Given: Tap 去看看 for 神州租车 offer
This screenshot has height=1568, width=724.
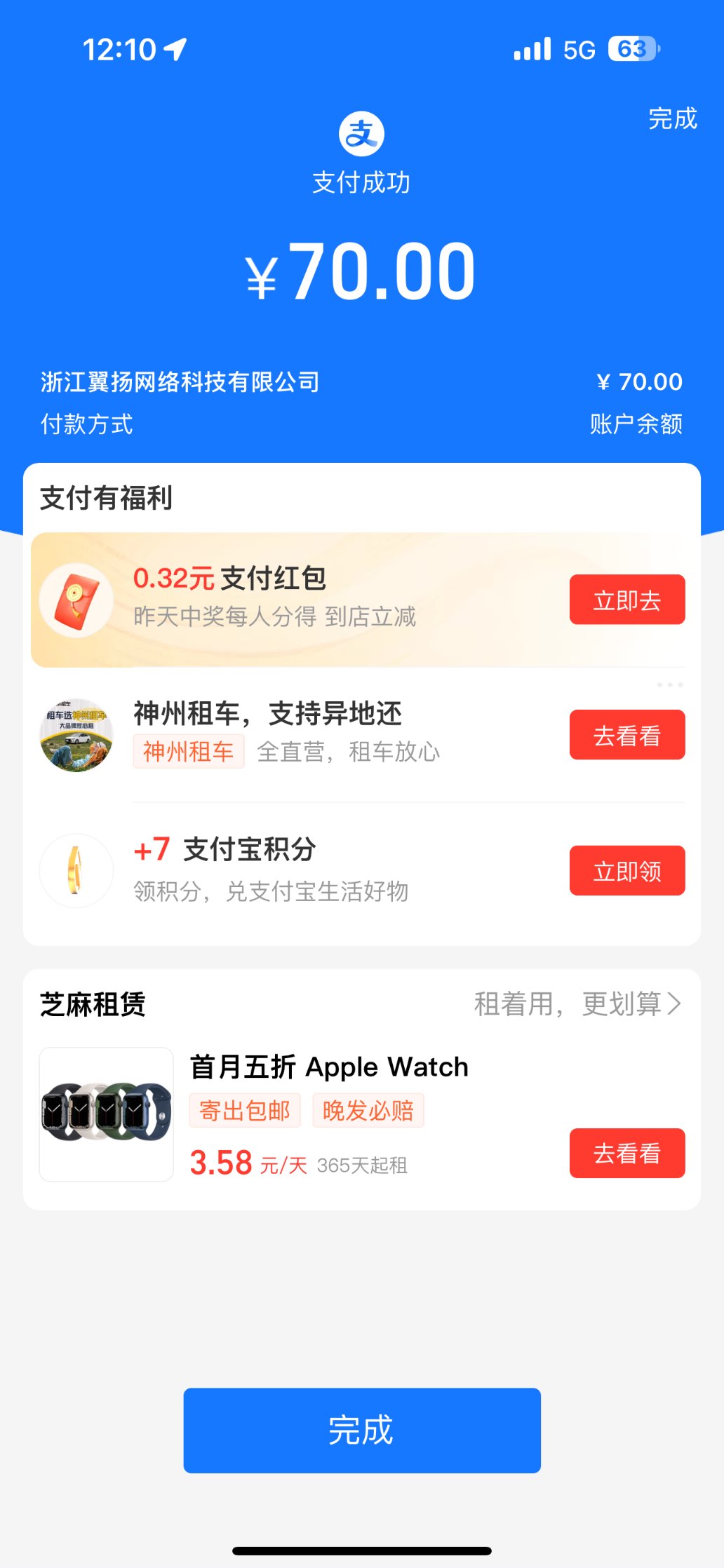Looking at the screenshot, I should tap(626, 735).
